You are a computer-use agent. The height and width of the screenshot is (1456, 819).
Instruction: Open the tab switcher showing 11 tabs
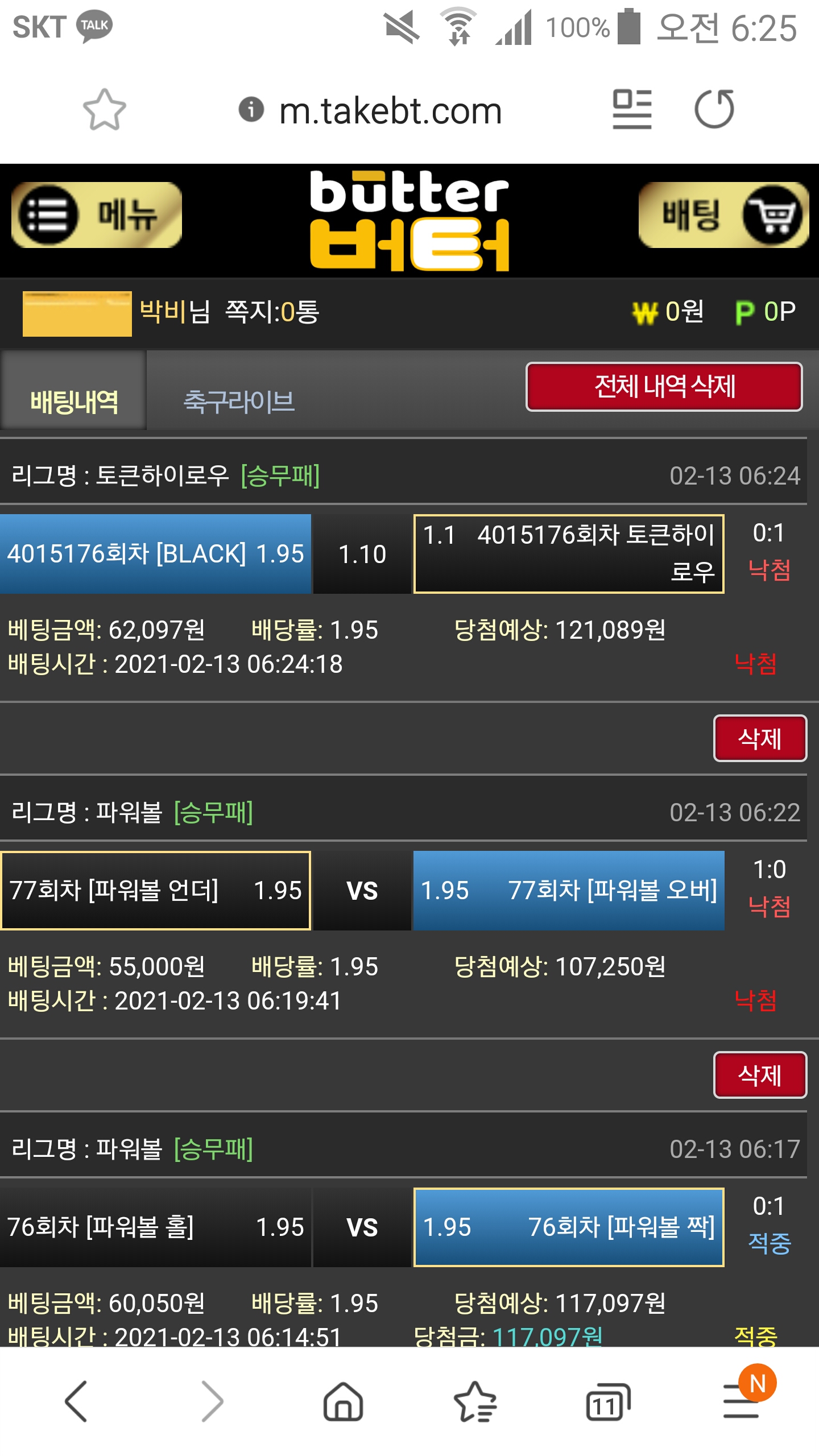[x=607, y=1401]
